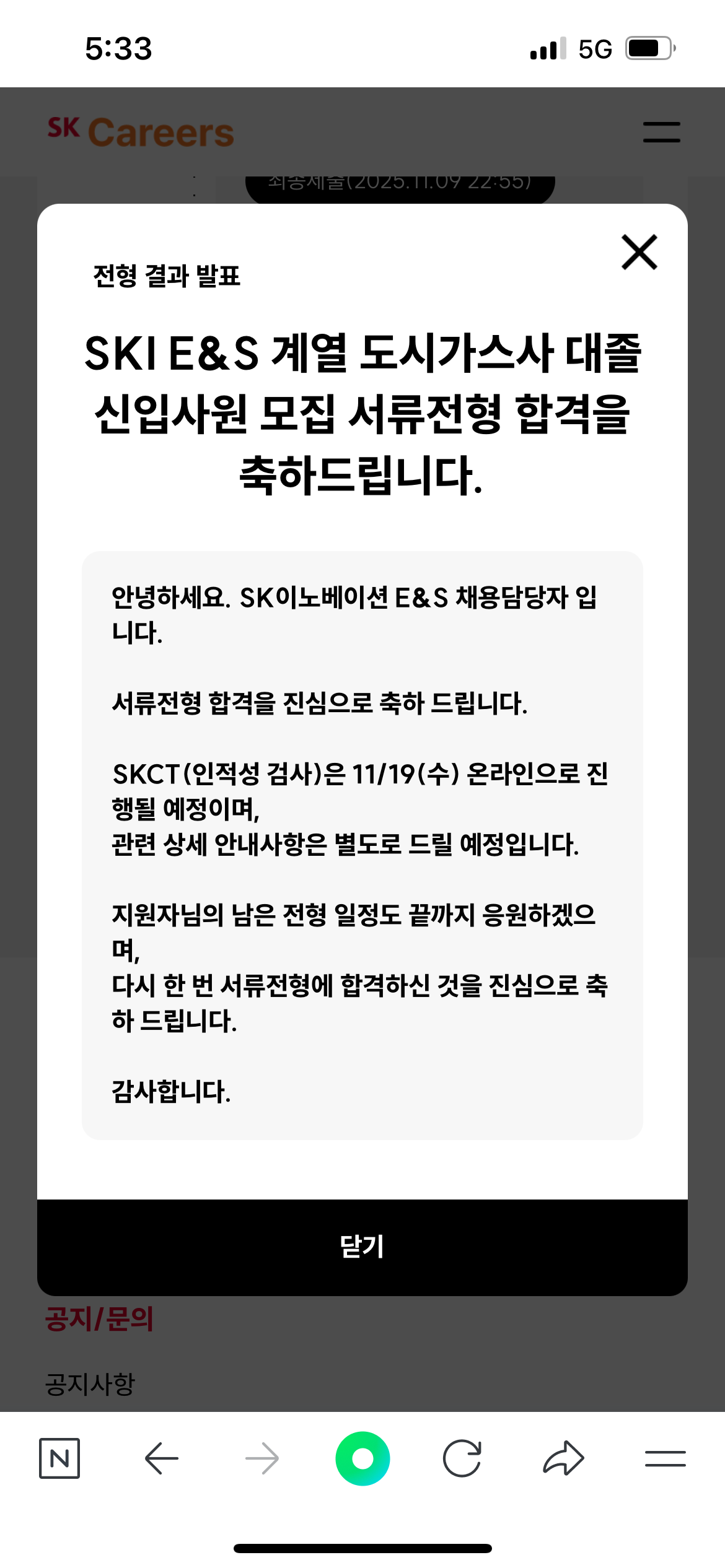
Task: Go back to the previous page
Action: click(x=162, y=1458)
